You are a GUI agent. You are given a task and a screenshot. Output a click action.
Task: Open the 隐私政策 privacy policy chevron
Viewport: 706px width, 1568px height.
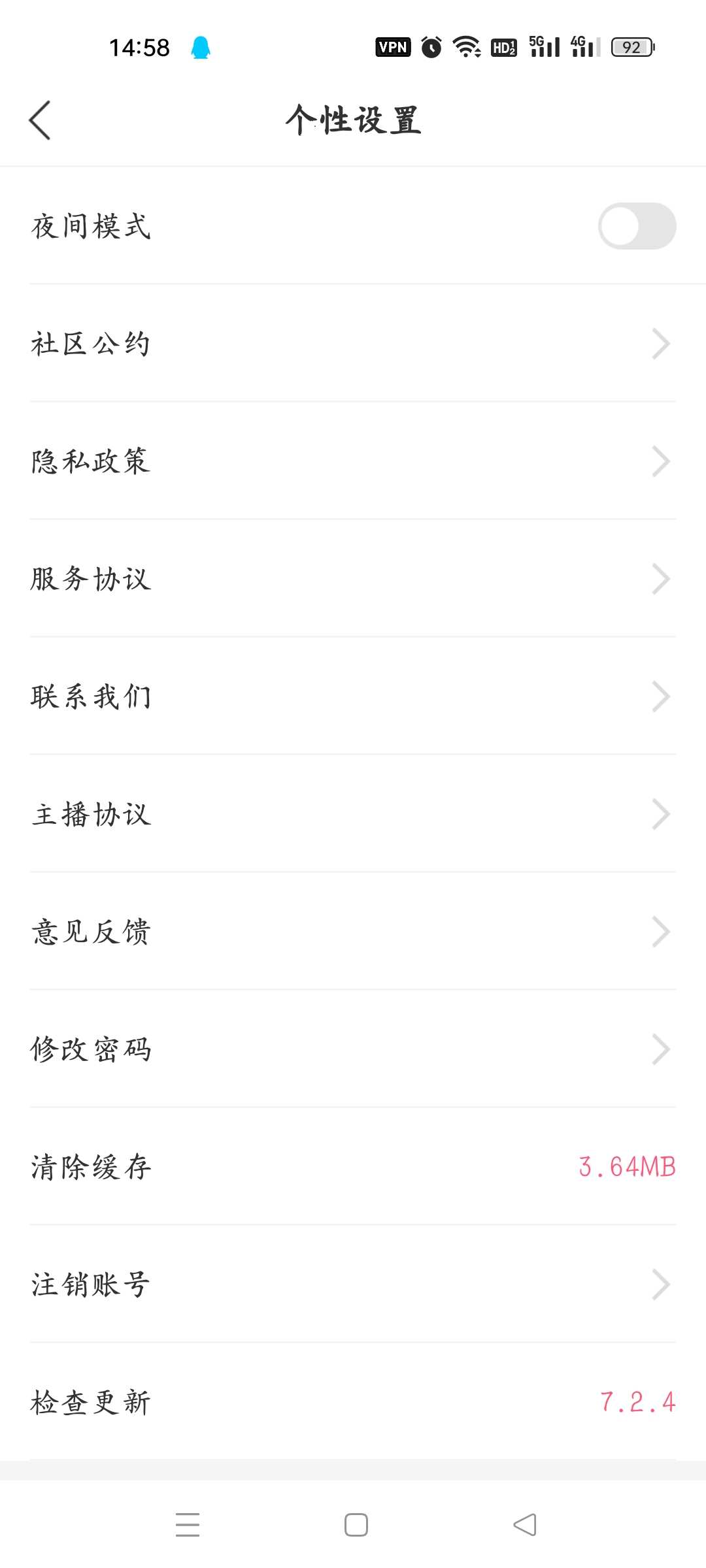tap(662, 461)
